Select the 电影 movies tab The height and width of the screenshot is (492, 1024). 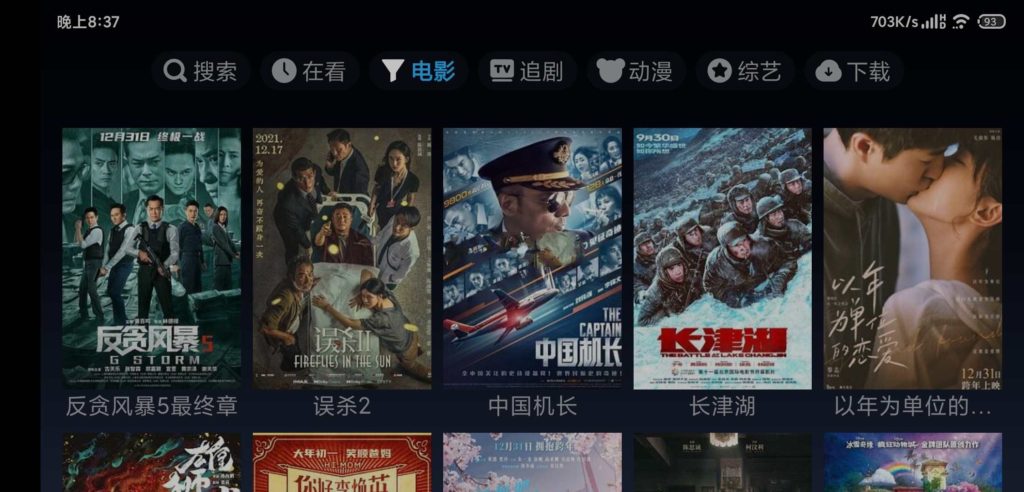tap(418, 71)
